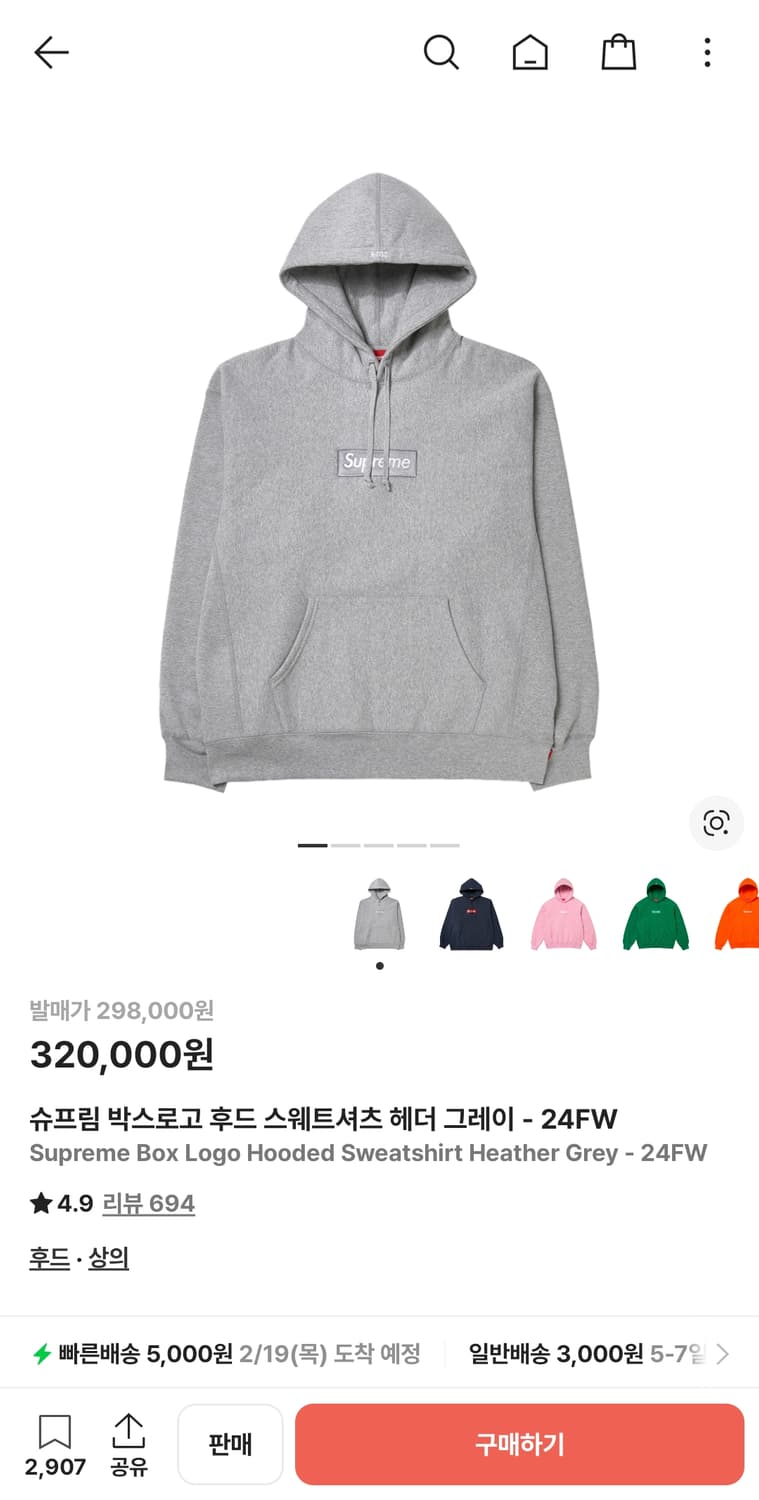Go back using the back arrow

coord(50,52)
